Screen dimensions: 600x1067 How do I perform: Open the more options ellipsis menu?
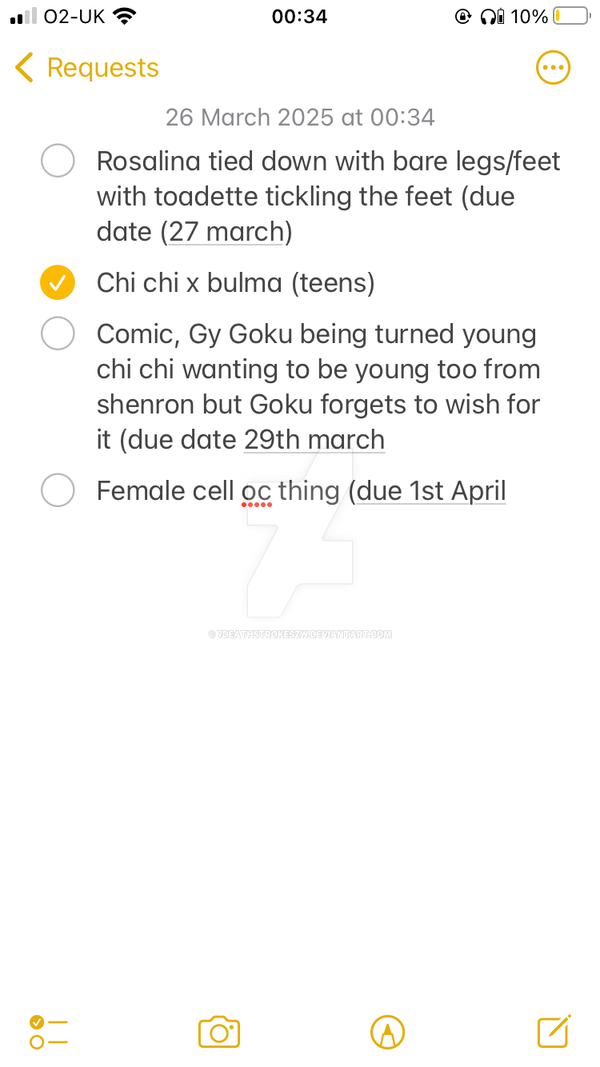[553, 67]
